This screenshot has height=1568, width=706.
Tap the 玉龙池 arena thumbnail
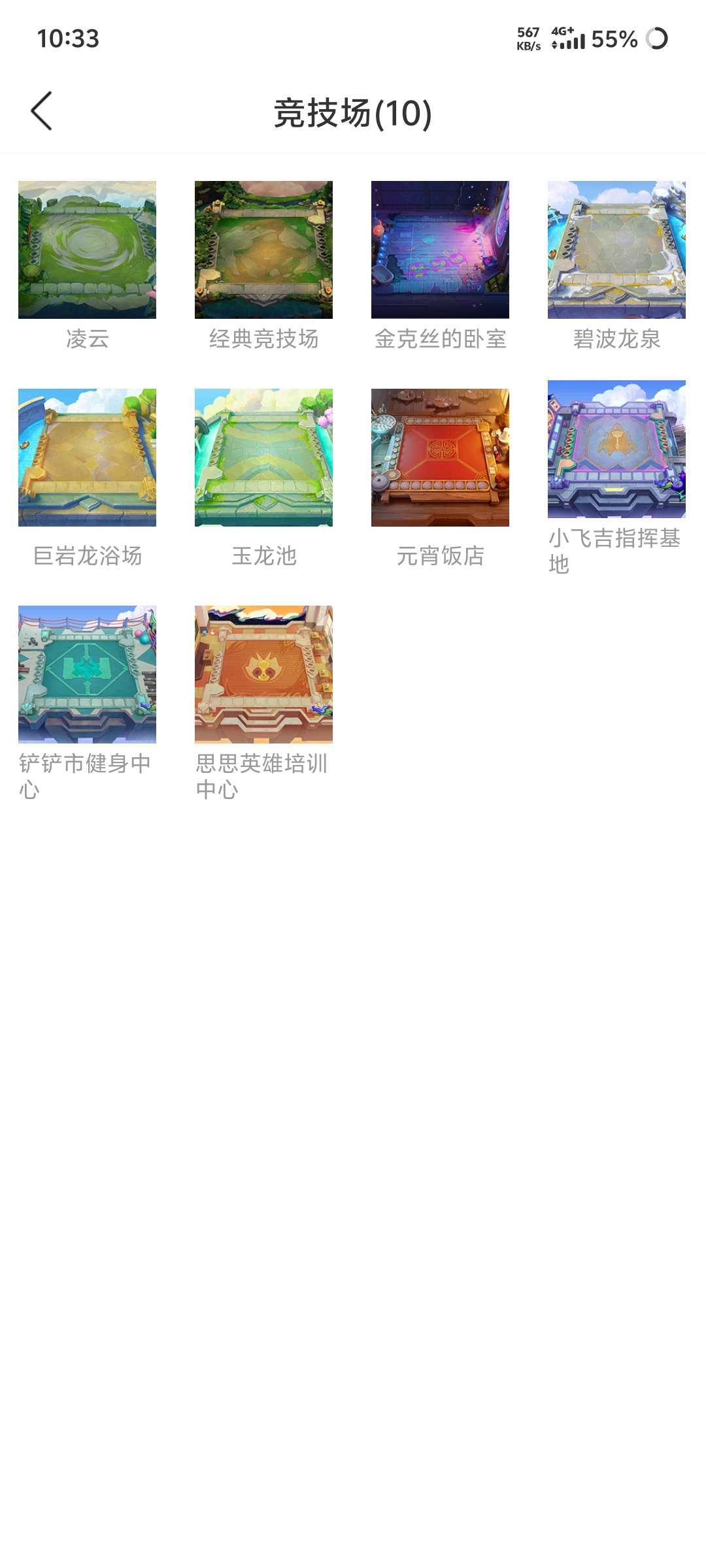pyautogui.click(x=263, y=457)
